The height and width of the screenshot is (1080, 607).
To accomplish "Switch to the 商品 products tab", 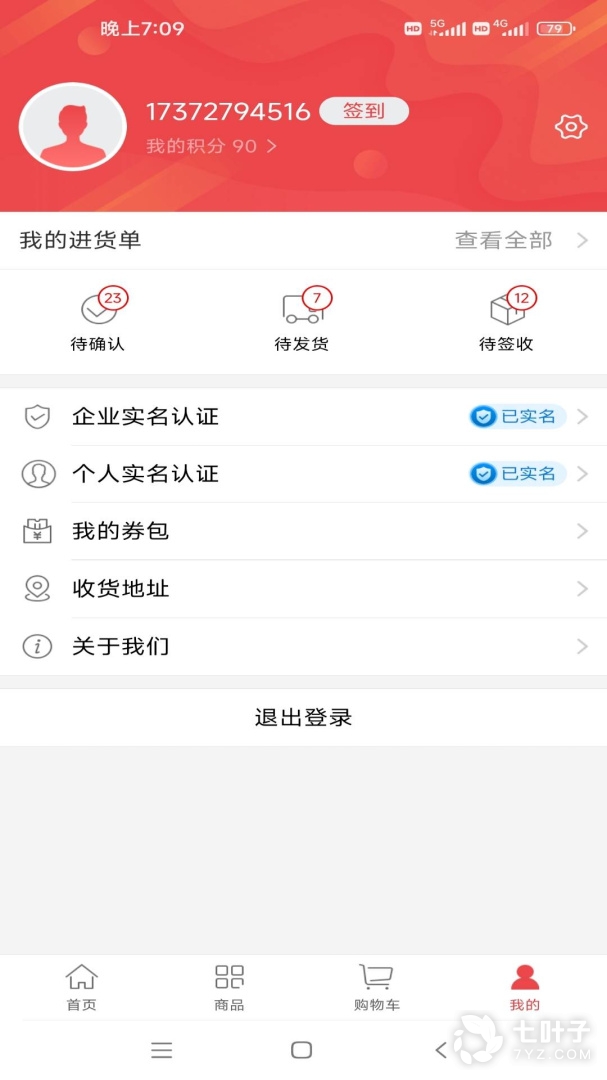I will (229, 987).
